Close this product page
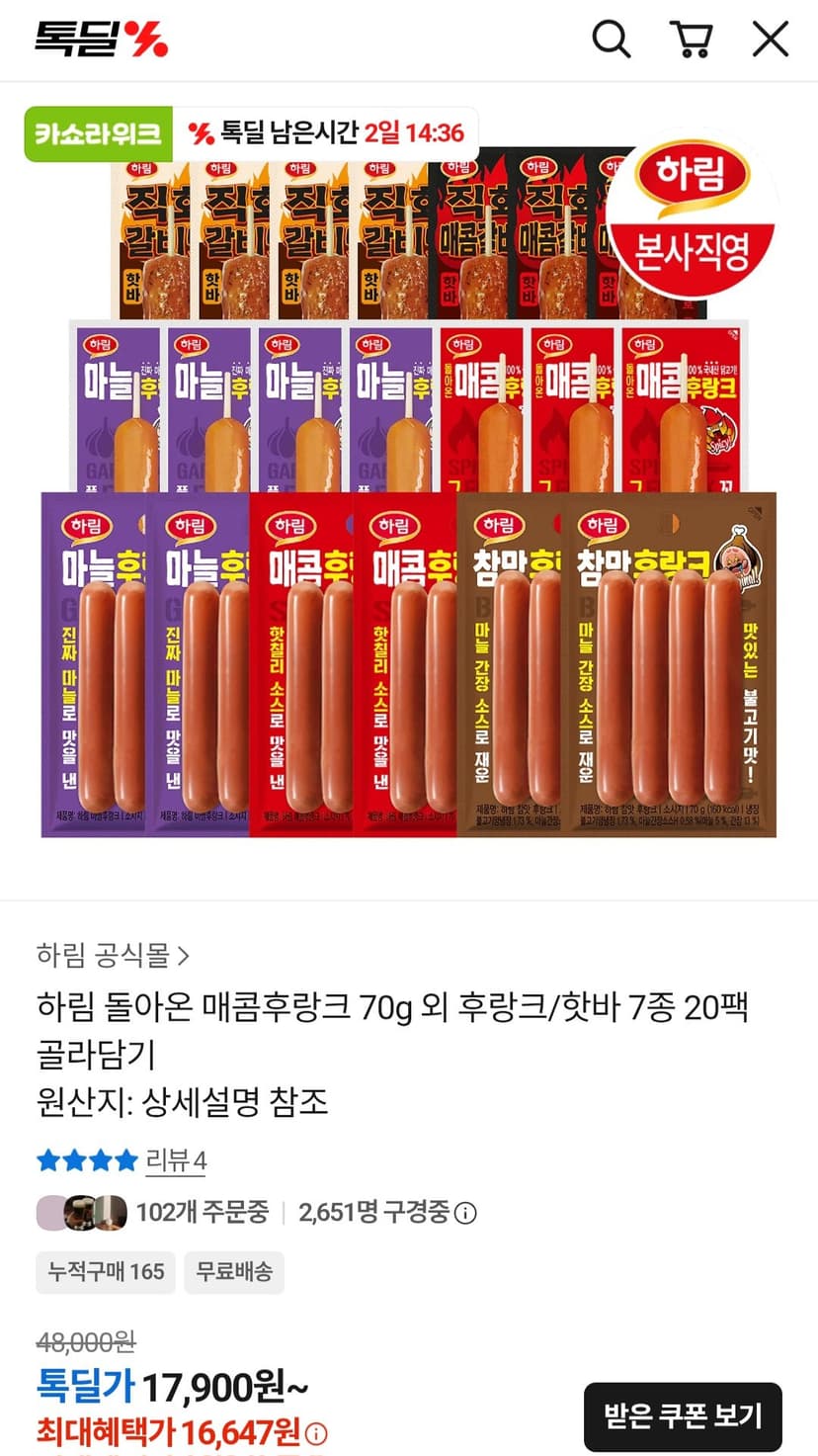The width and height of the screenshot is (818, 1456). coord(771,40)
